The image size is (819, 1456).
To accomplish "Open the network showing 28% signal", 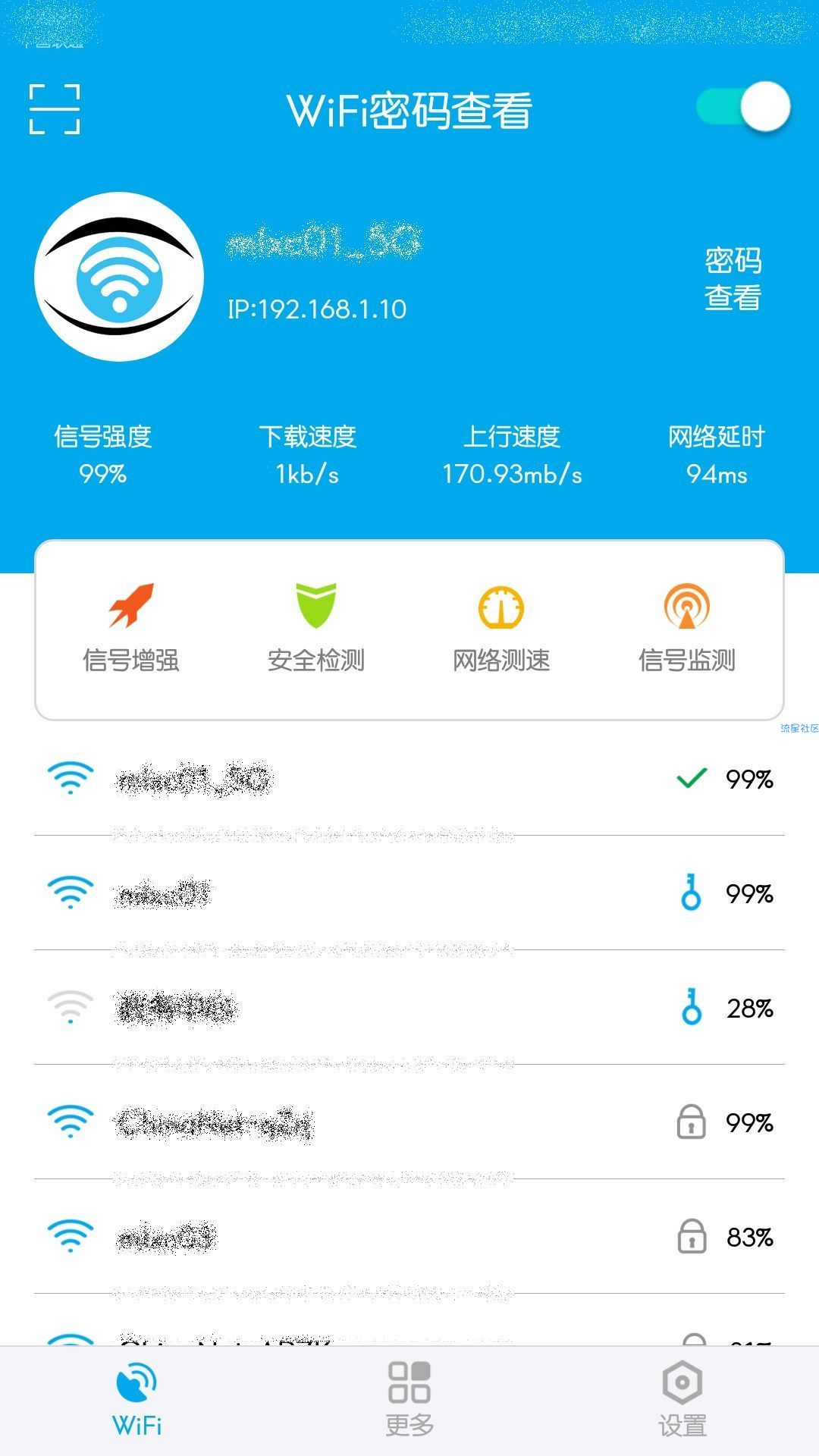I will 409,1008.
